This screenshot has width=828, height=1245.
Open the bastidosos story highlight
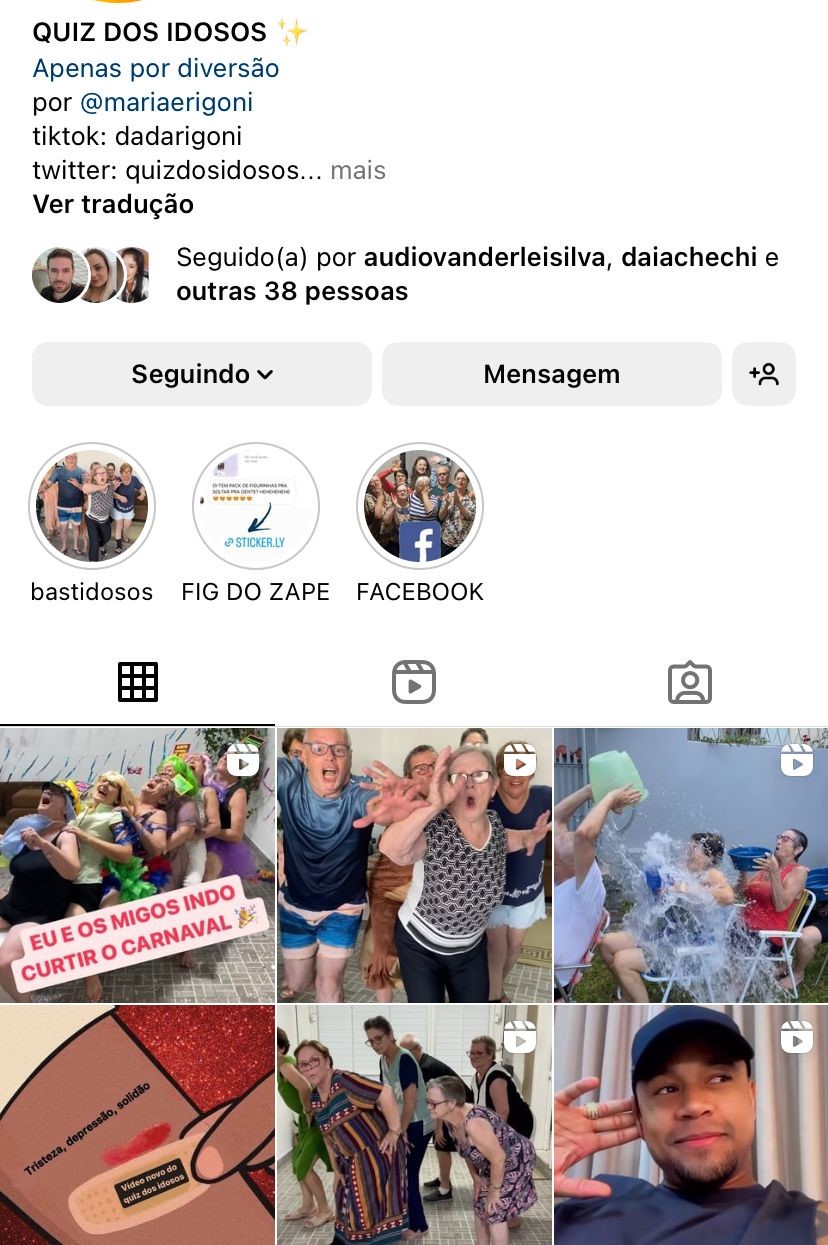tap(92, 506)
